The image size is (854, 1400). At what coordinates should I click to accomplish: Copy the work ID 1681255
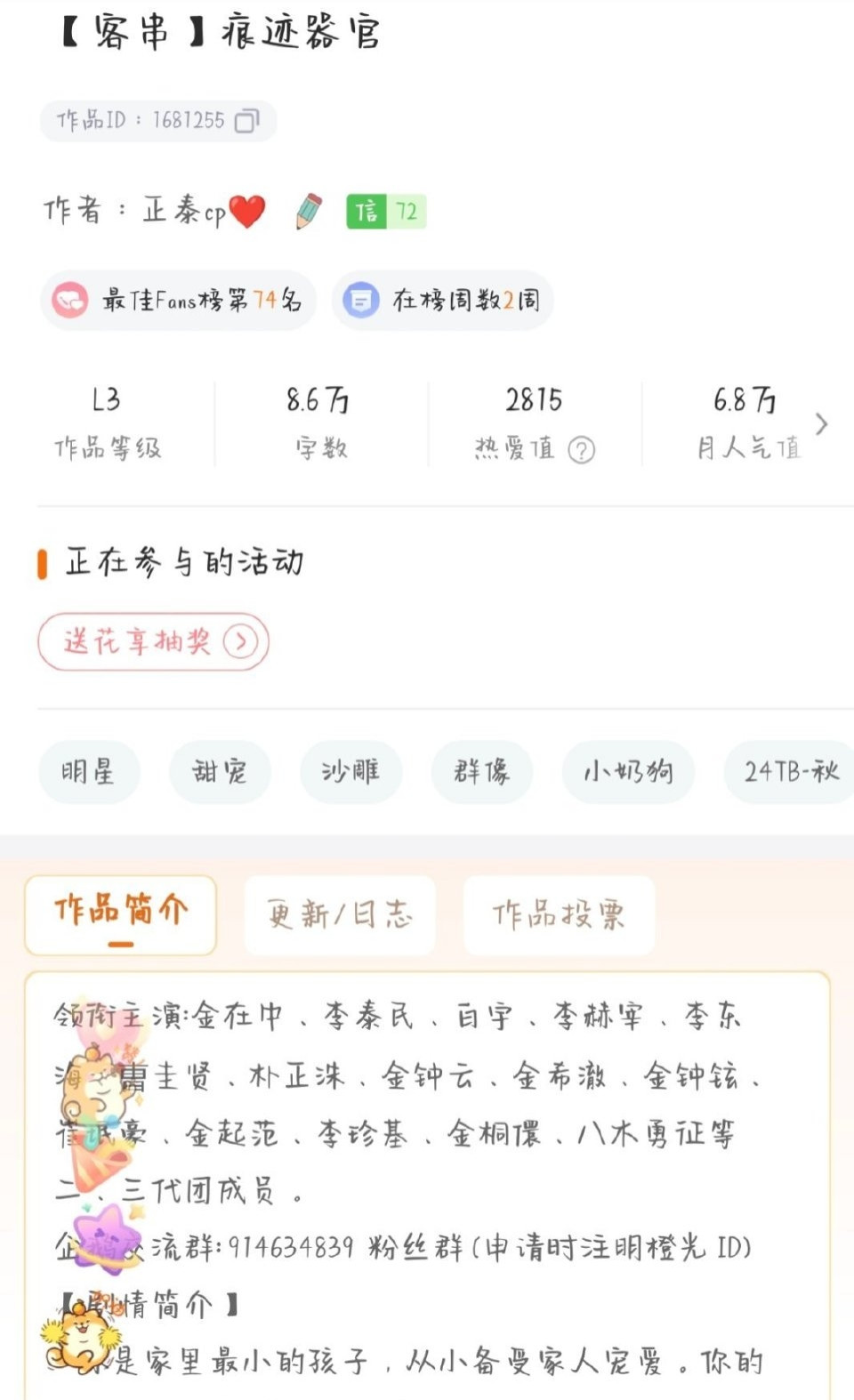click(246, 121)
